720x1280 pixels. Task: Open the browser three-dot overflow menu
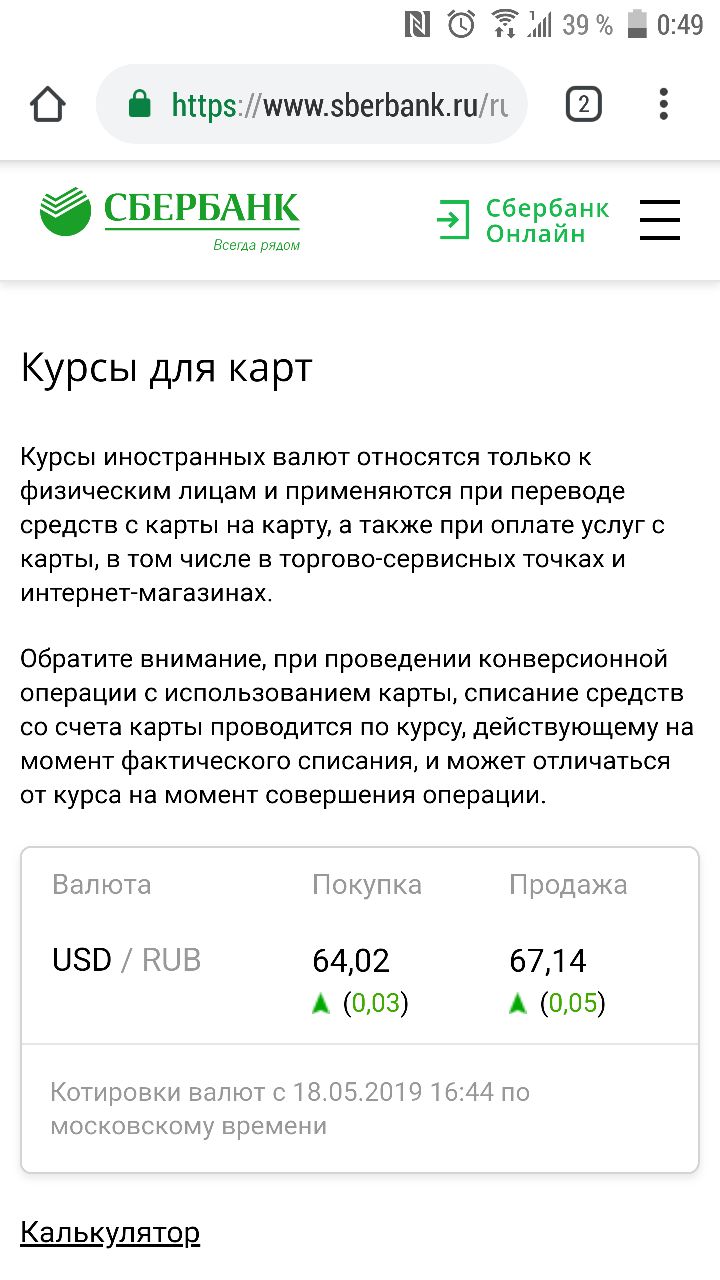pos(663,104)
